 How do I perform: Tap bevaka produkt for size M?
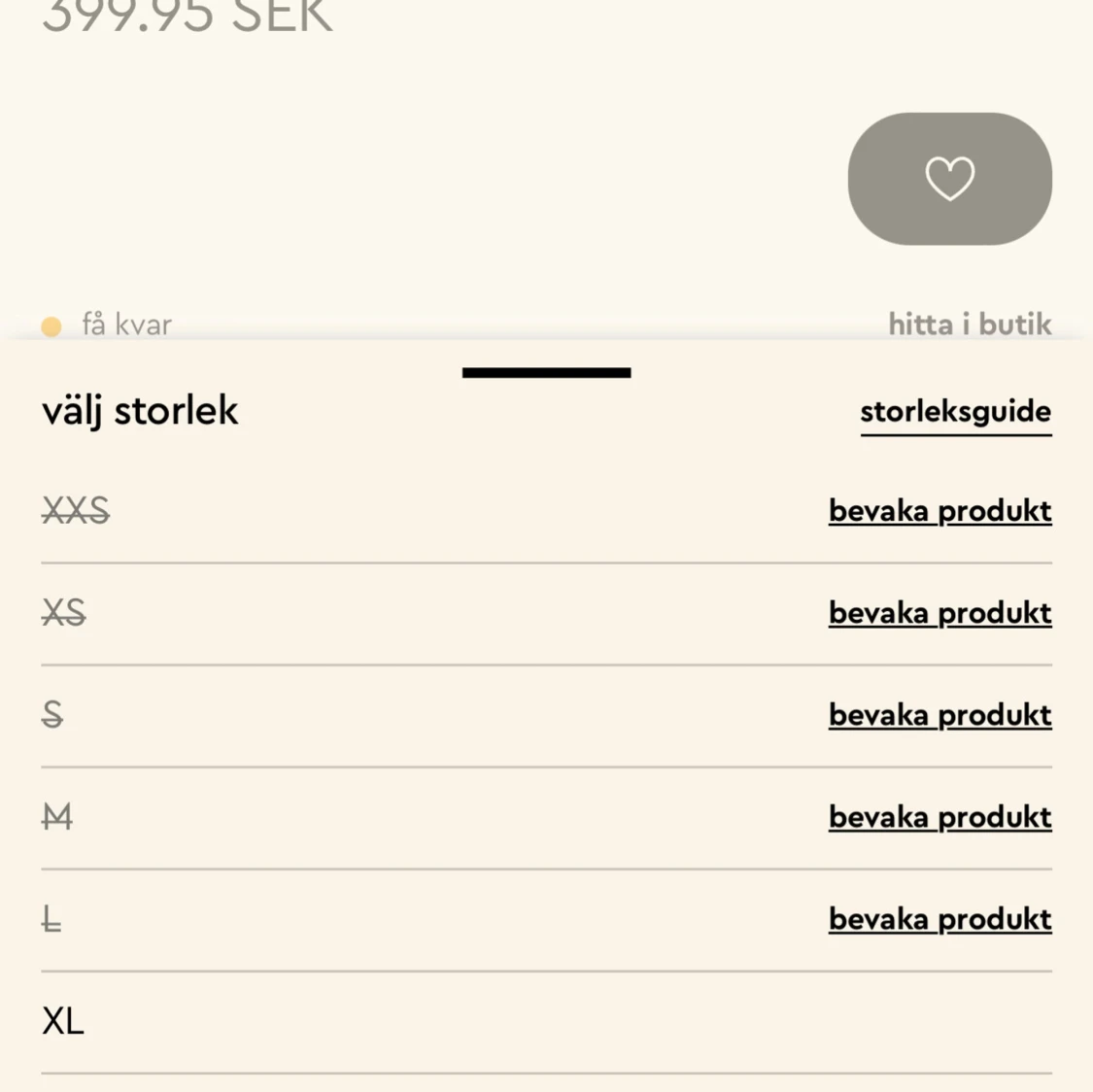(939, 817)
